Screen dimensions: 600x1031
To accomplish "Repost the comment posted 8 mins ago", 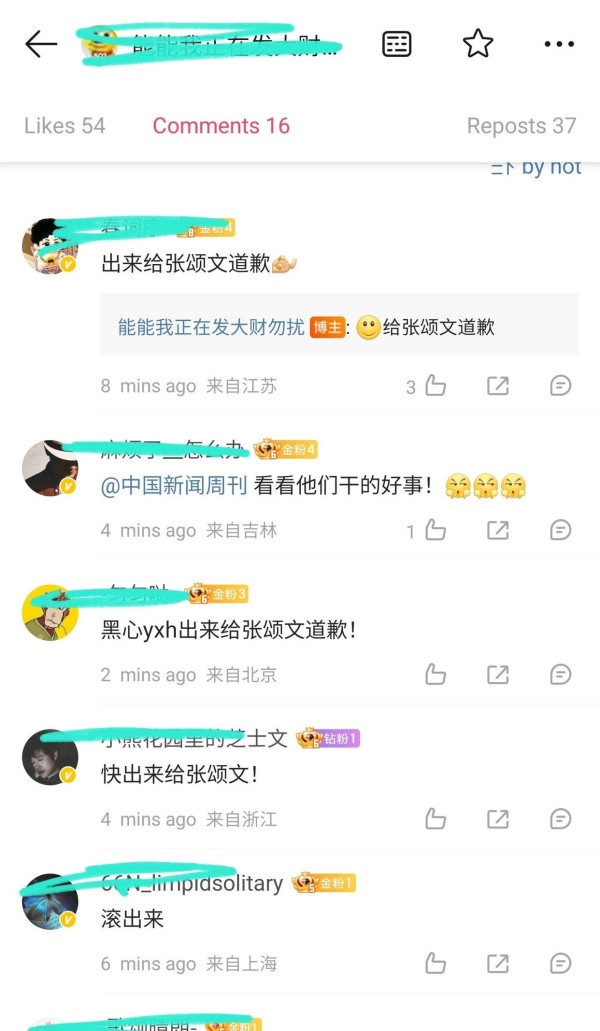I will pos(497,386).
